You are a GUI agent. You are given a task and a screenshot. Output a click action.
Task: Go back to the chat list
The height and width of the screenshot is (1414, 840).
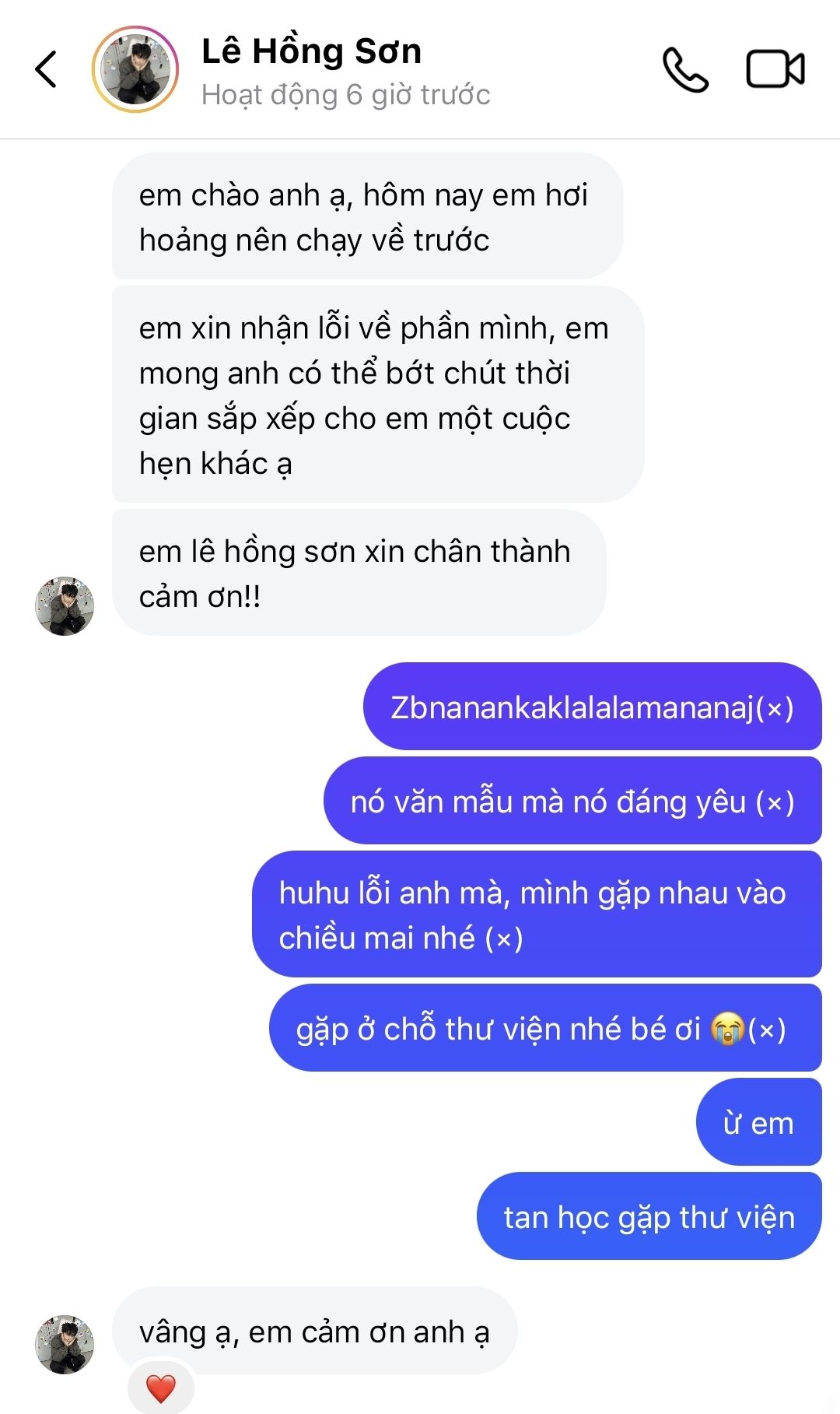coord(47,69)
